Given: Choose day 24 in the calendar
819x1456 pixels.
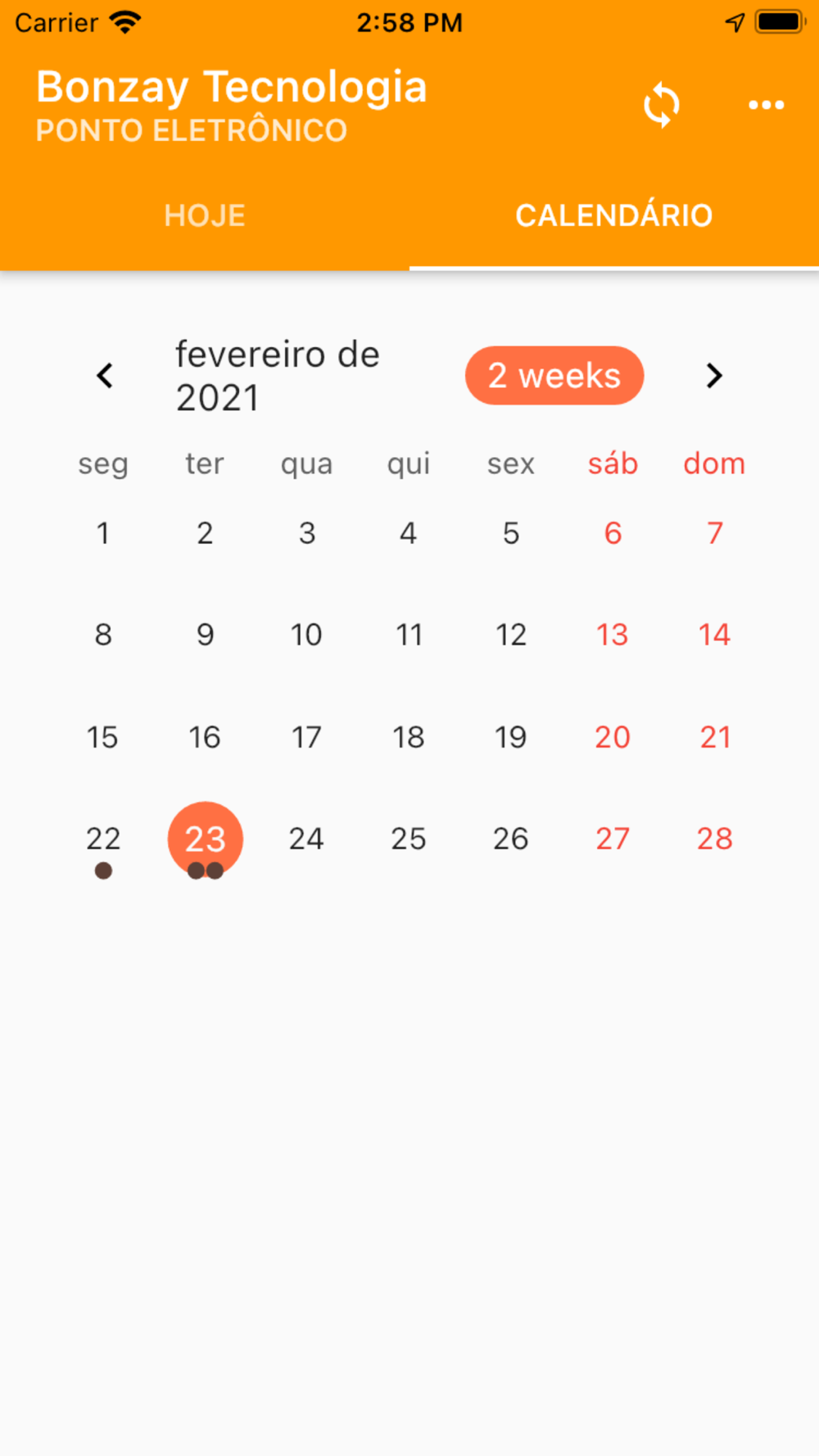Looking at the screenshot, I should (306, 839).
